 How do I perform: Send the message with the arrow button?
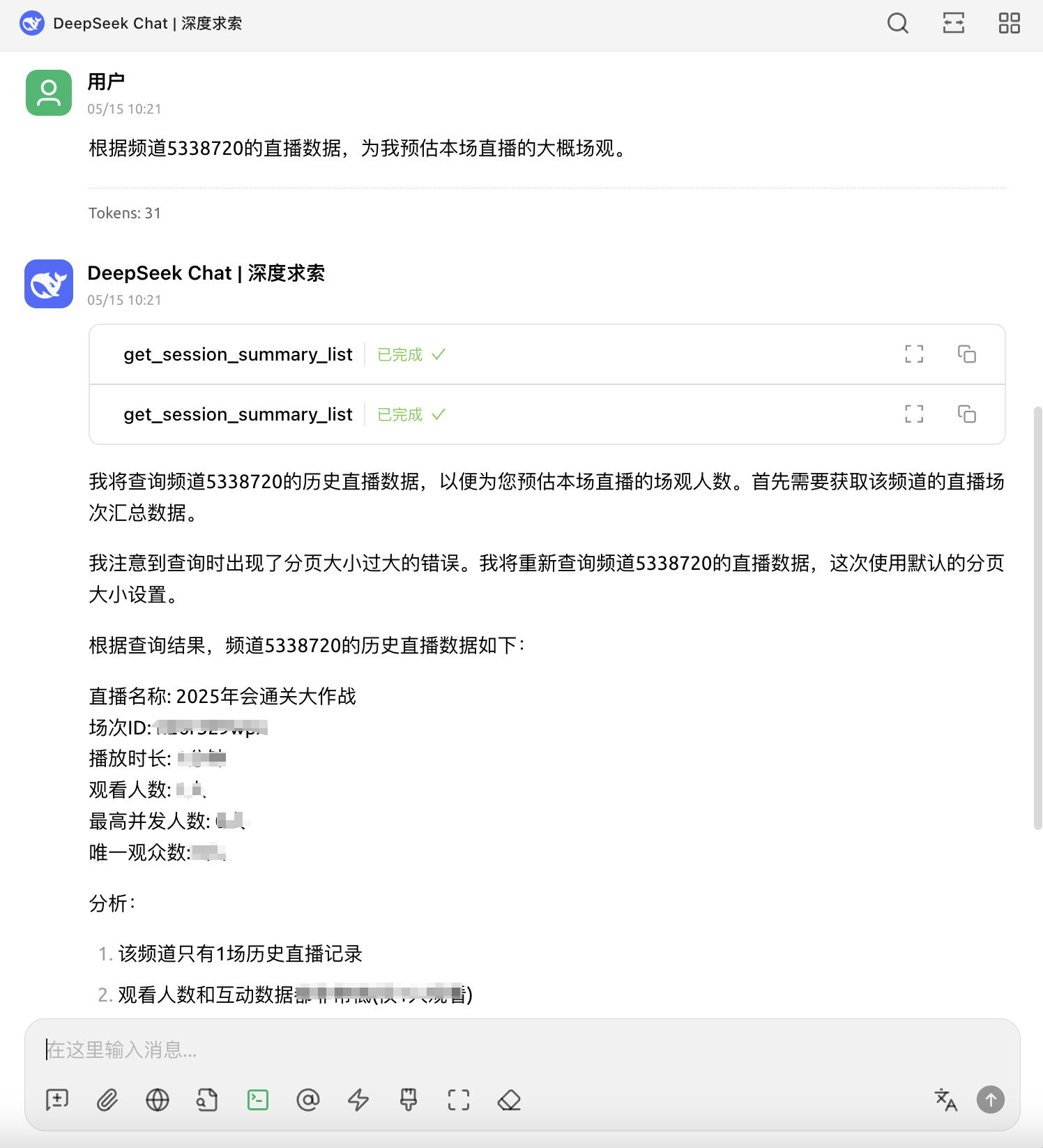(x=990, y=1100)
